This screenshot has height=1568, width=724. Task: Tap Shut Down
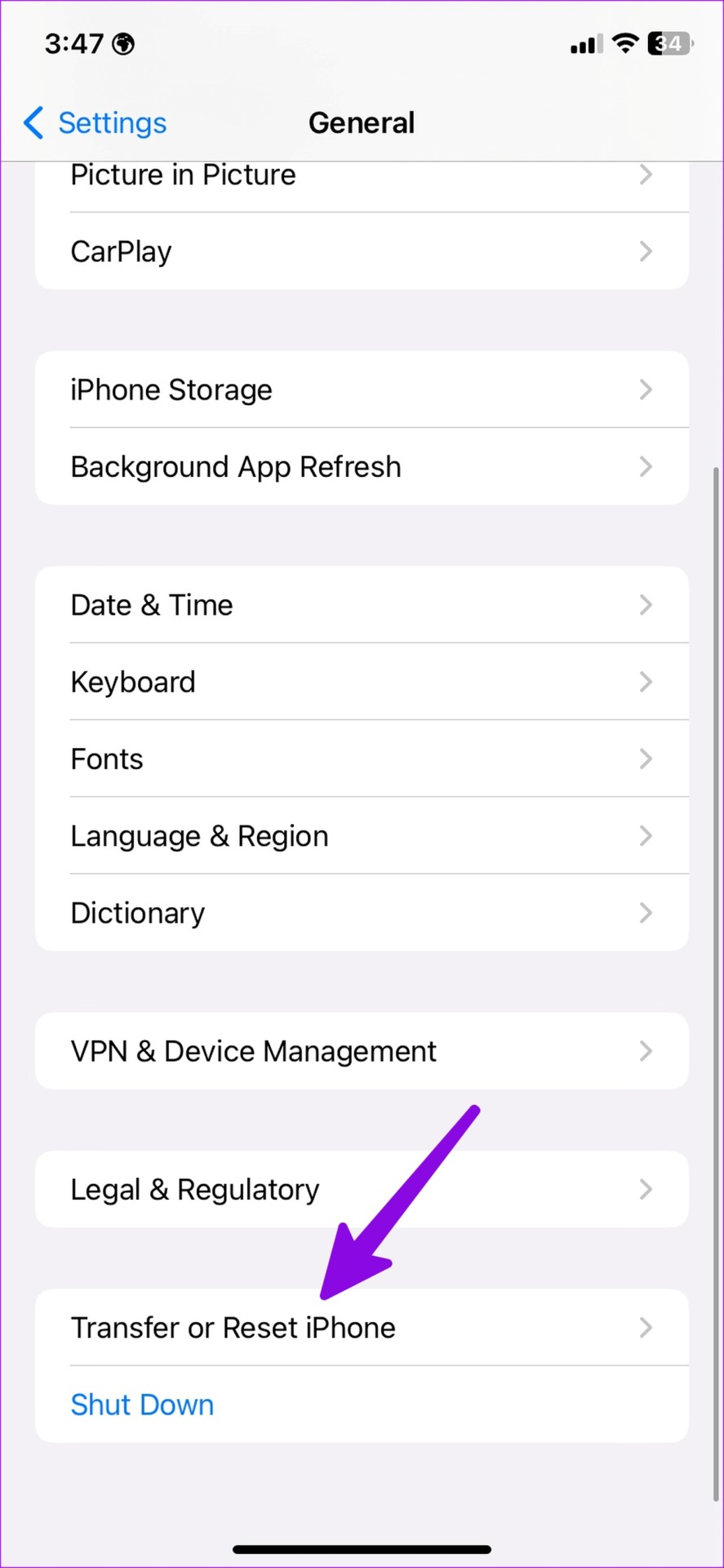coord(143,1405)
